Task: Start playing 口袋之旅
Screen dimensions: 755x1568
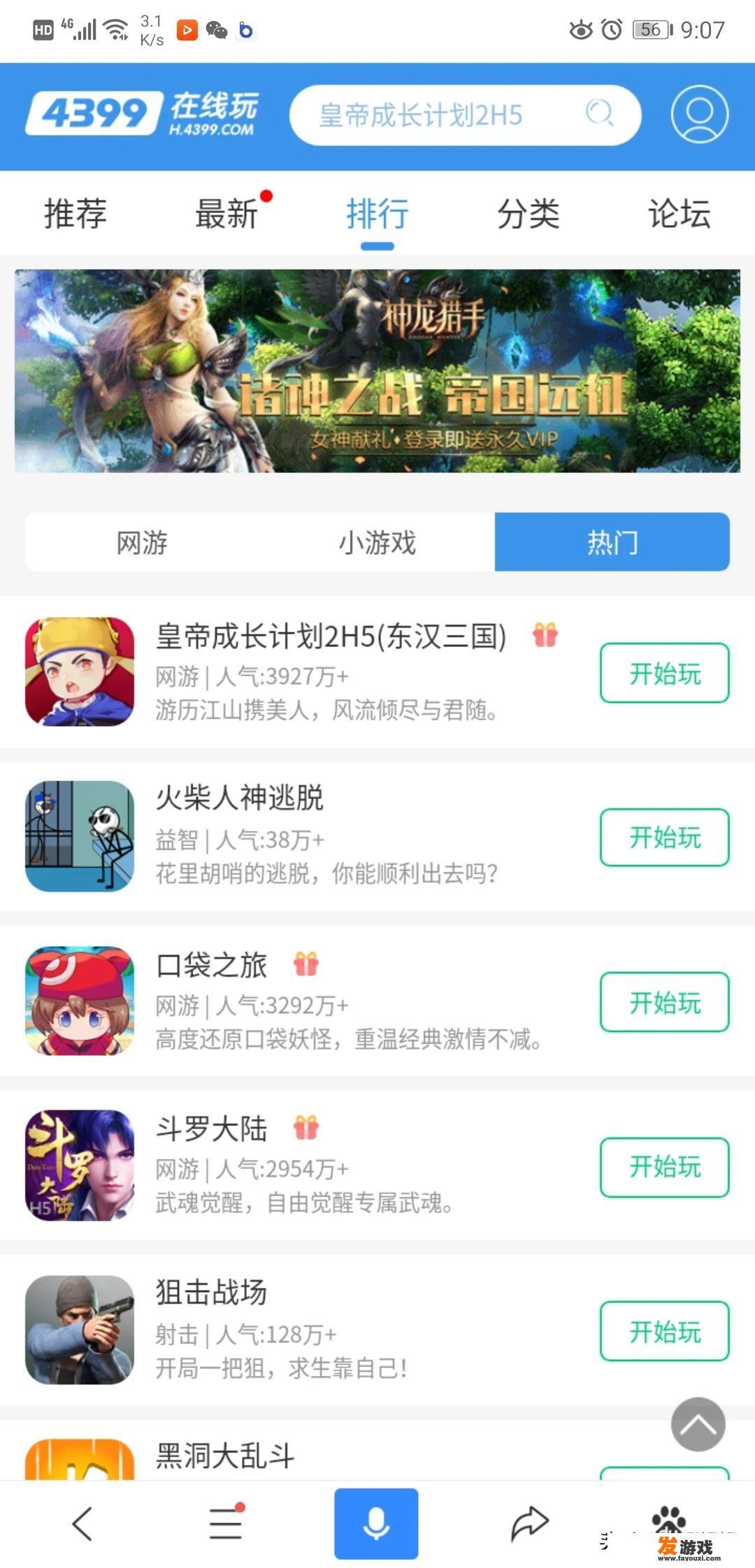Action: pyautogui.click(x=665, y=1002)
